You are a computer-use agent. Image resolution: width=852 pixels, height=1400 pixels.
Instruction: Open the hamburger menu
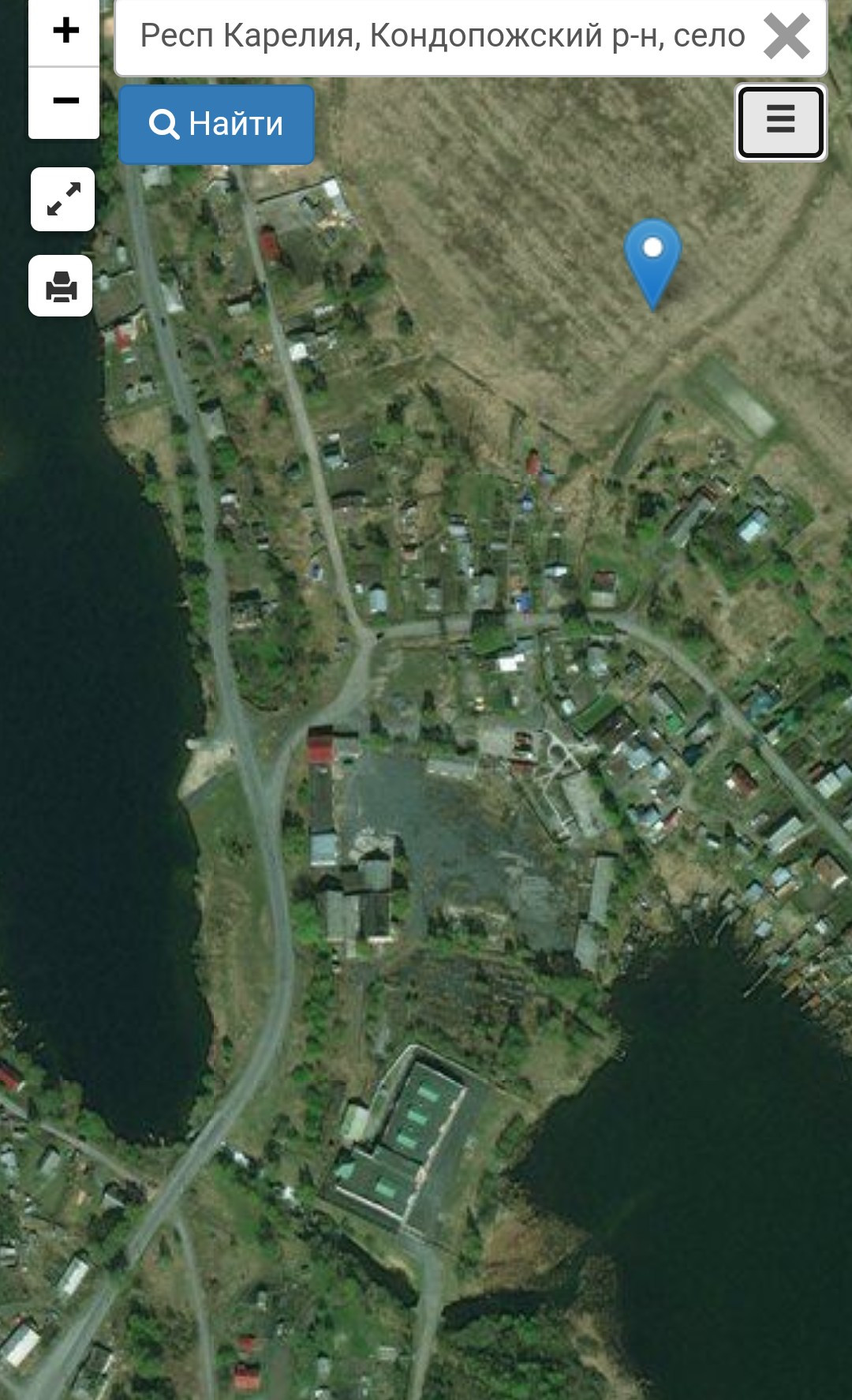click(x=781, y=122)
